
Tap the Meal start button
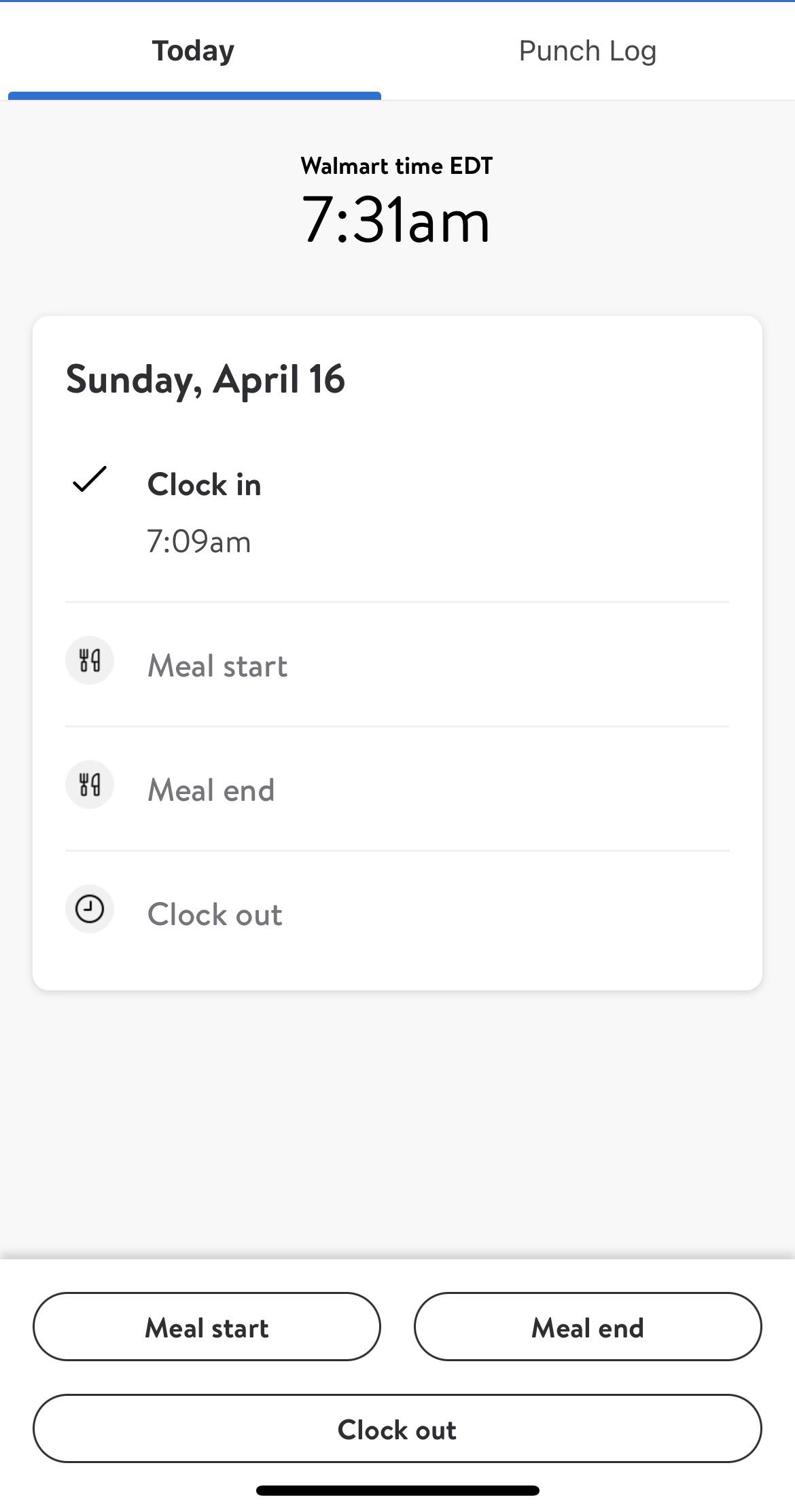(207, 1327)
